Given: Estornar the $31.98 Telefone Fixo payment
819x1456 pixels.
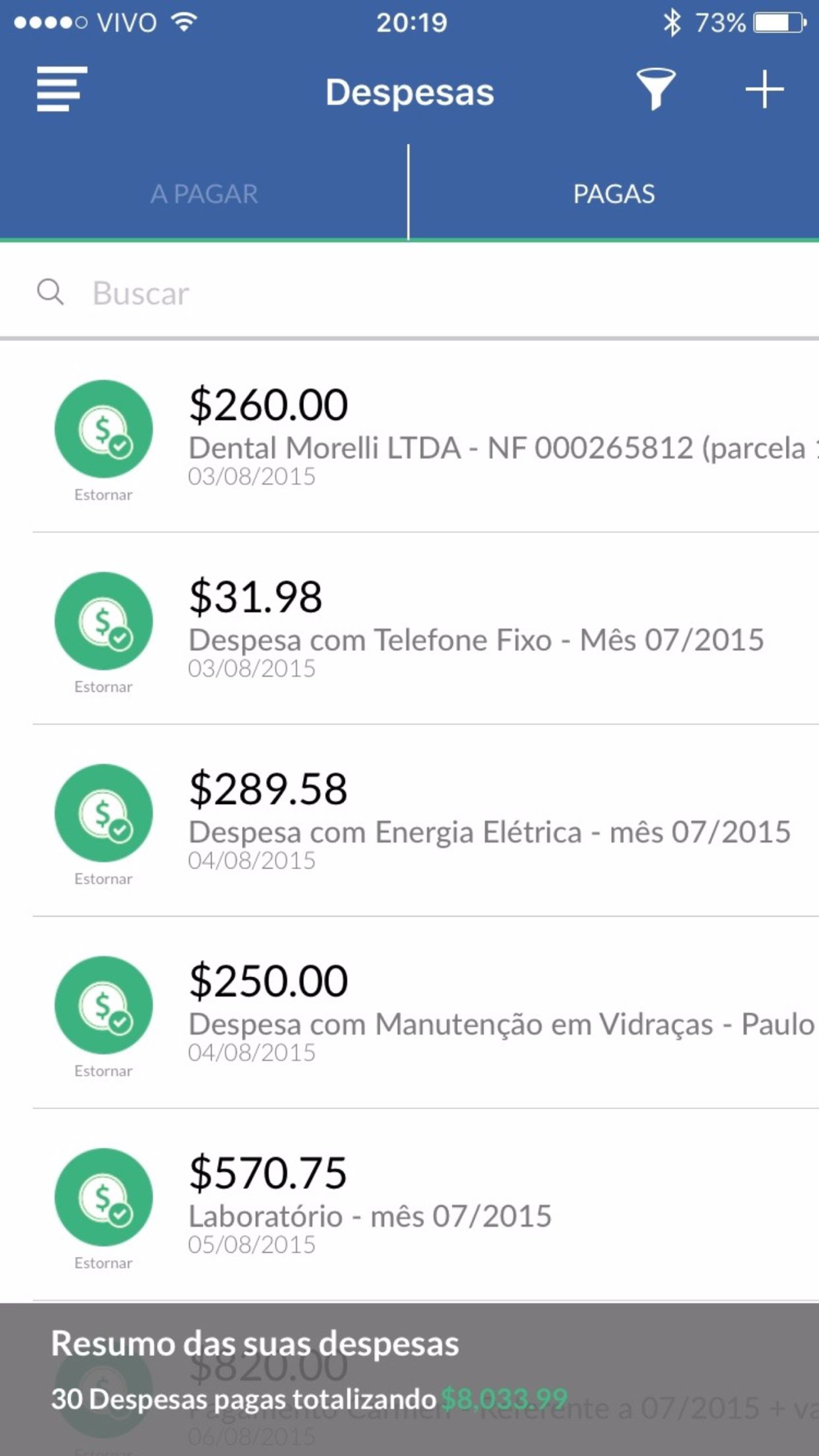Looking at the screenshot, I should (103, 633).
